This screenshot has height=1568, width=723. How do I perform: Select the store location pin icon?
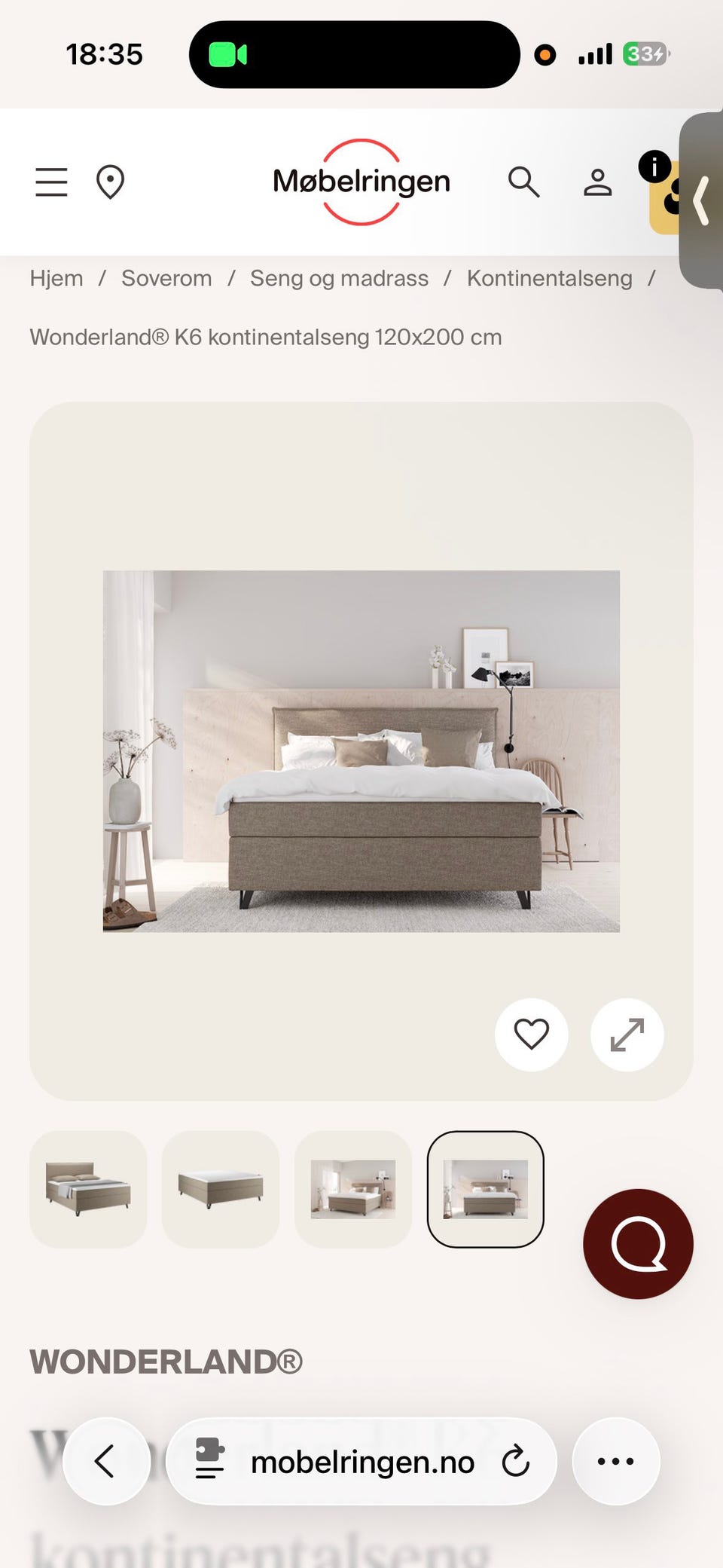click(x=109, y=182)
